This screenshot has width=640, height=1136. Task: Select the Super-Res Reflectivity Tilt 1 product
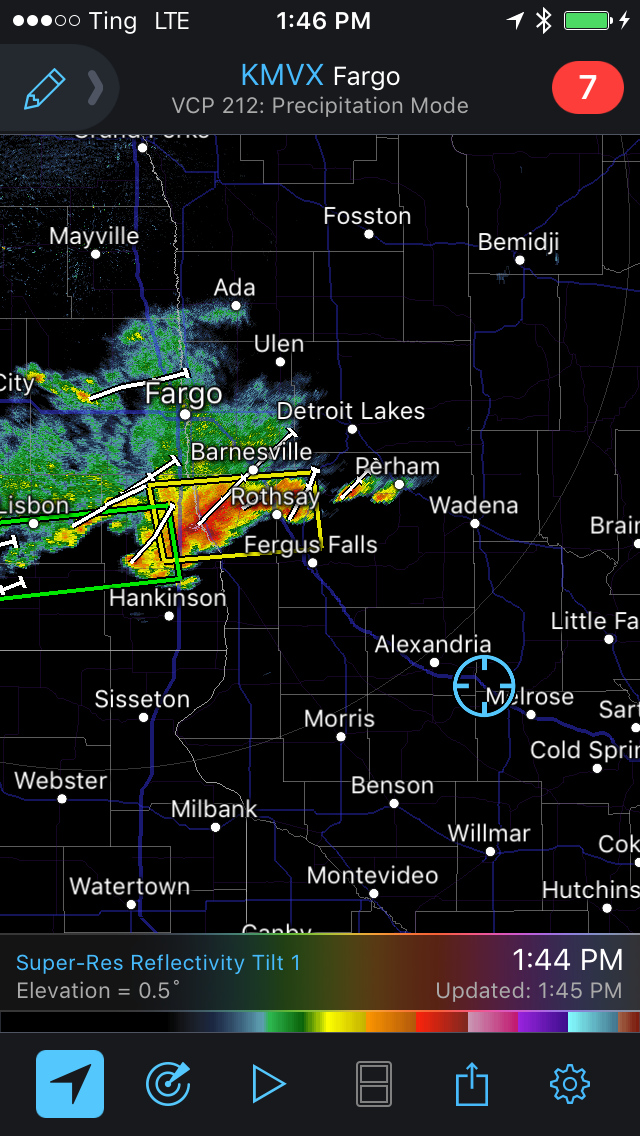click(x=158, y=962)
